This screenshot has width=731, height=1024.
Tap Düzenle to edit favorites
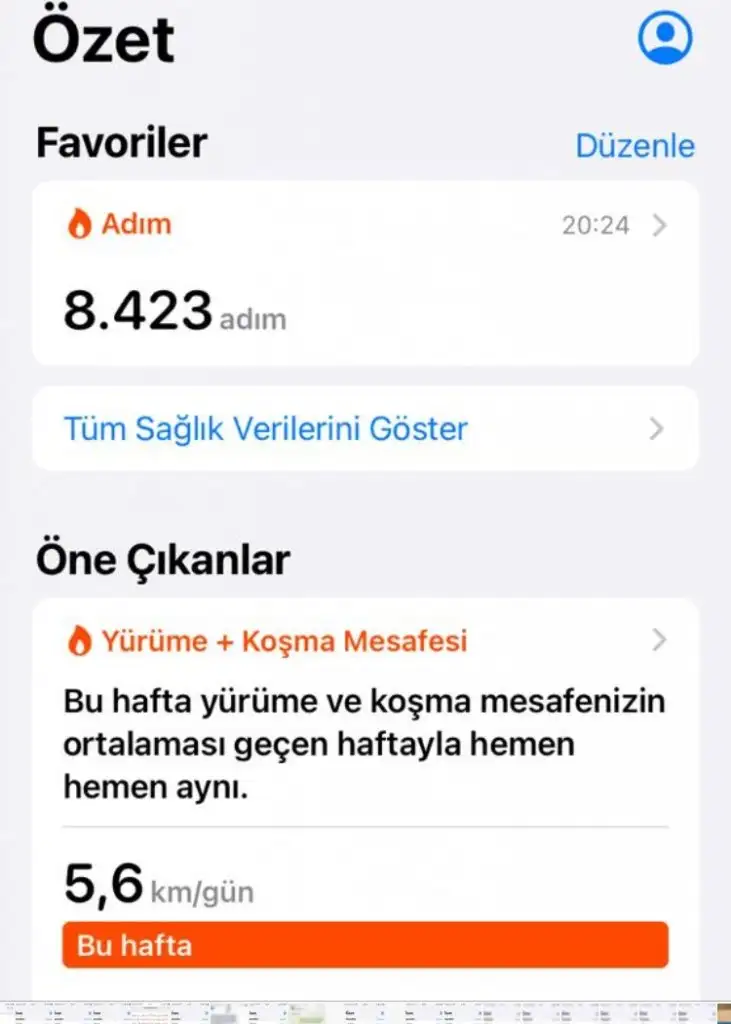[x=635, y=146]
